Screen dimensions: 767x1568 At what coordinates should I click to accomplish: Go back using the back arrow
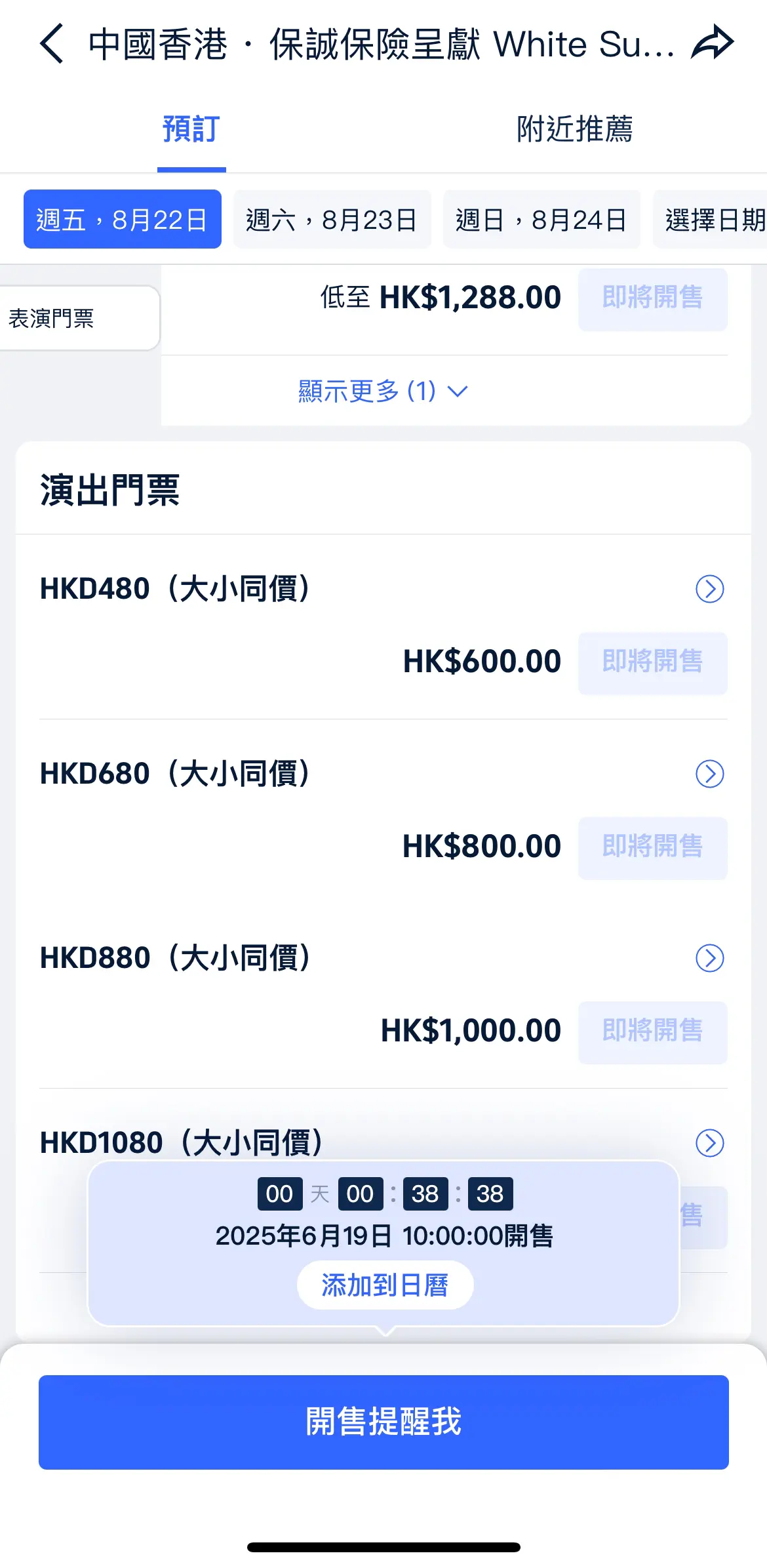52,44
